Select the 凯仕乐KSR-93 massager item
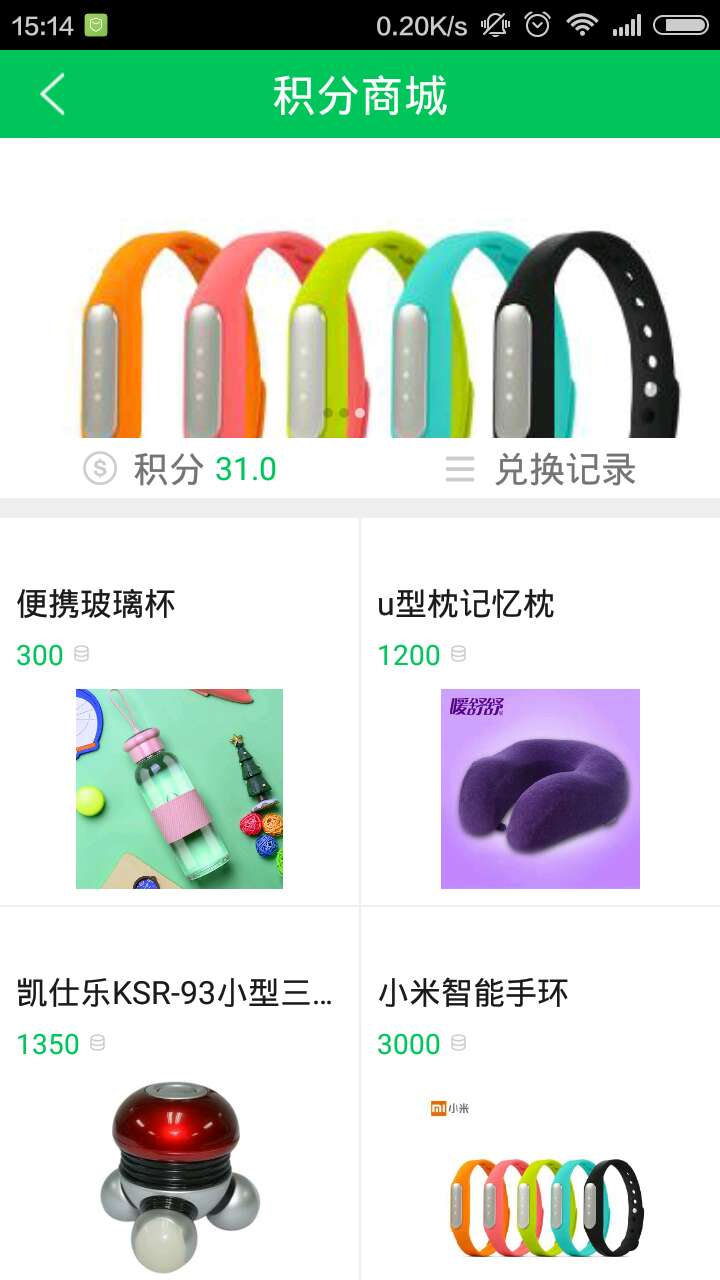The width and height of the screenshot is (720, 1280). pos(179,1100)
